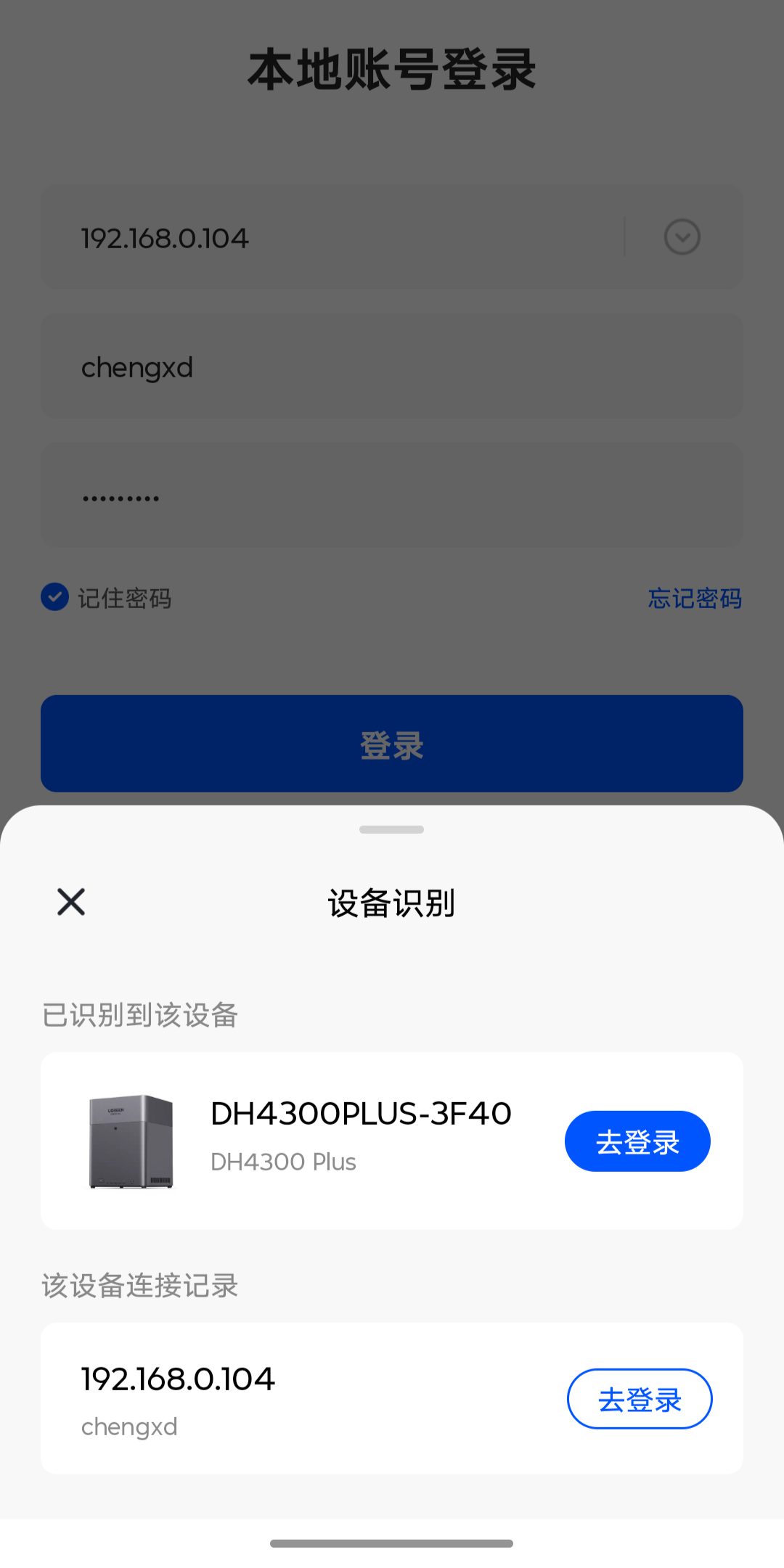This screenshot has height=1568, width=784.
Task: Tap 去登录 for DH4300PLUS-3F40 device
Action: click(637, 1141)
